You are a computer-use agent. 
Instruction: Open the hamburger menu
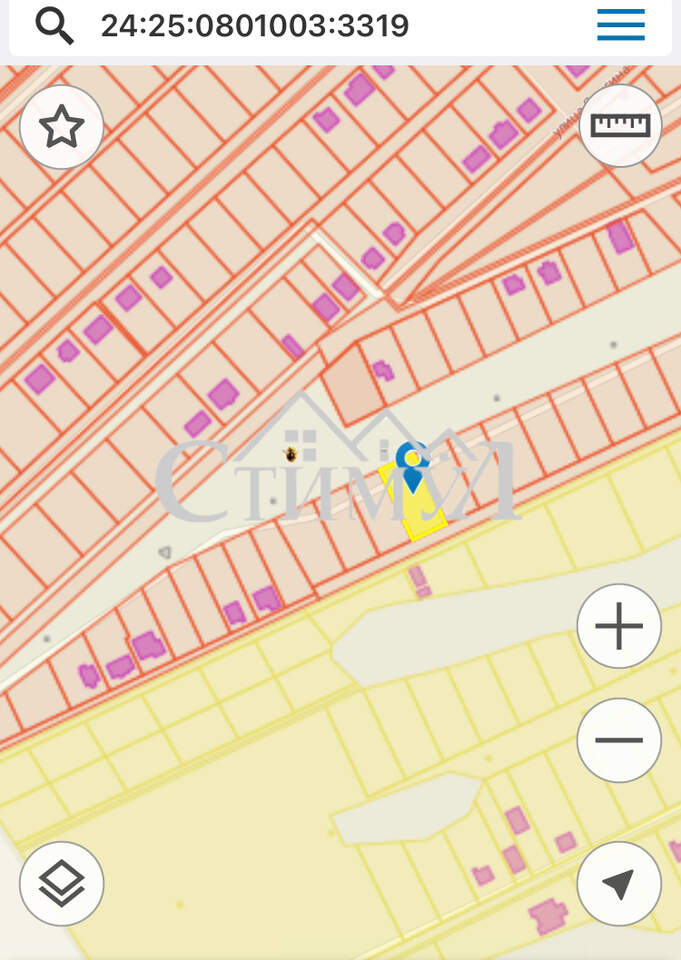[x=621, y=25]
